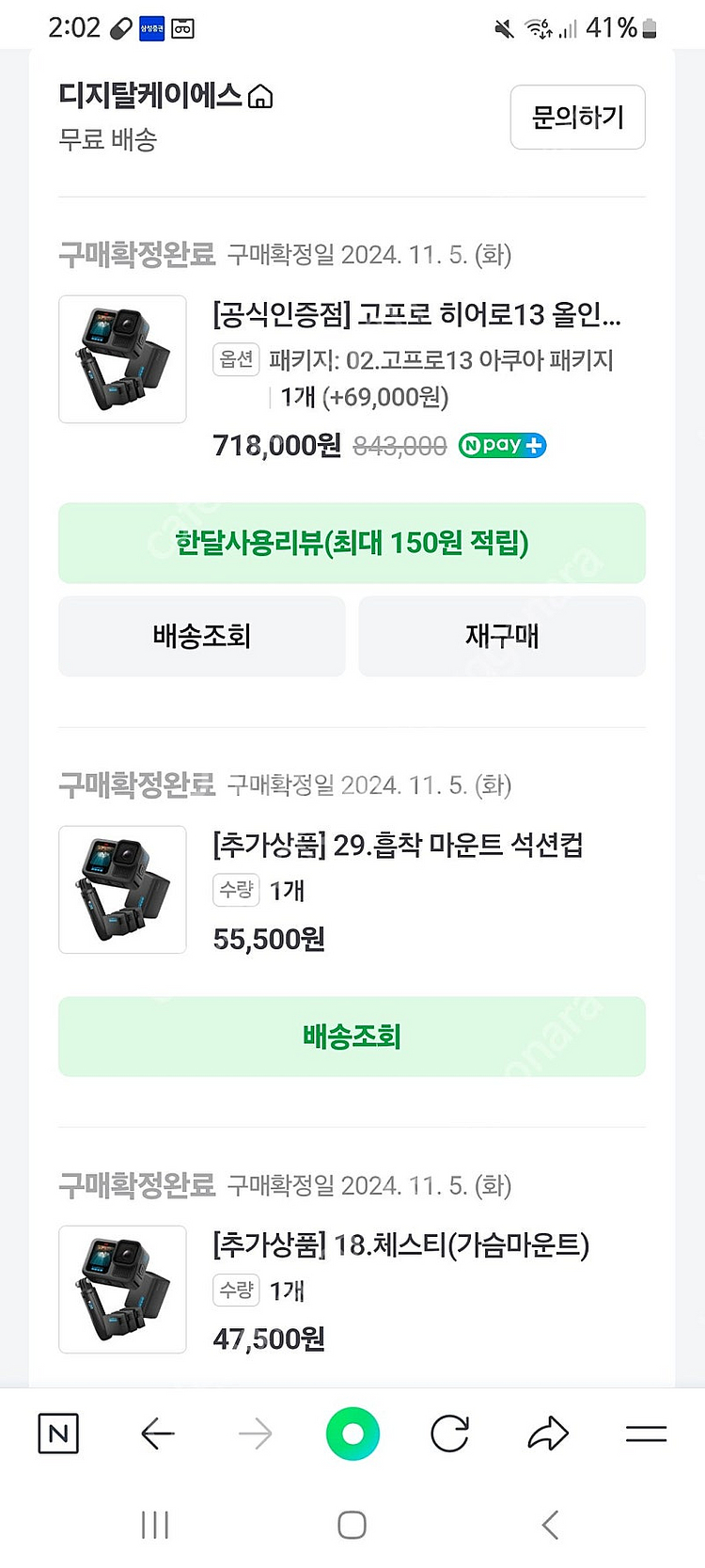Open the 한달사용리뷰 review button
This screenshot has width=705, height=1568.
point(352,543)
